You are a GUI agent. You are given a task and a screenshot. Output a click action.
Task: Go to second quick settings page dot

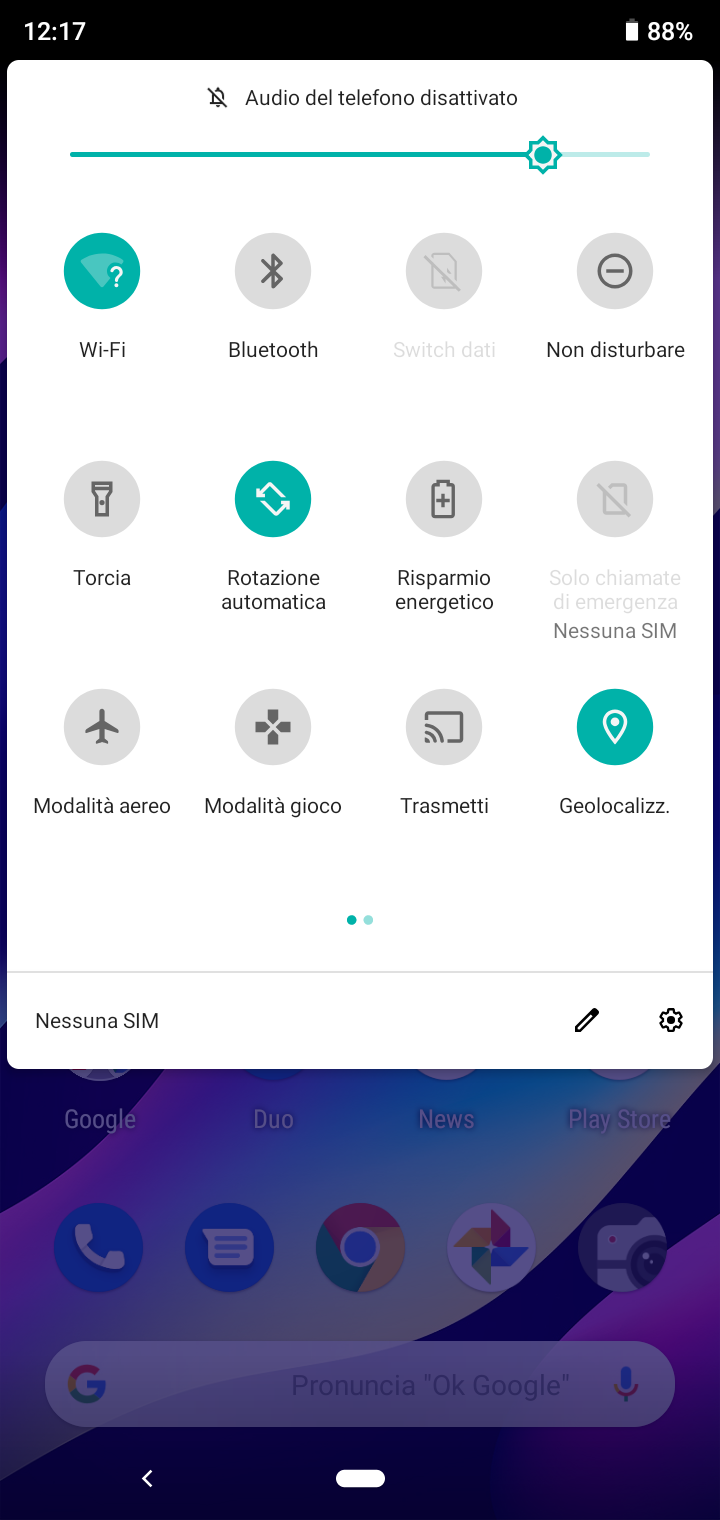pyautogui.click(x=369, y=920)
